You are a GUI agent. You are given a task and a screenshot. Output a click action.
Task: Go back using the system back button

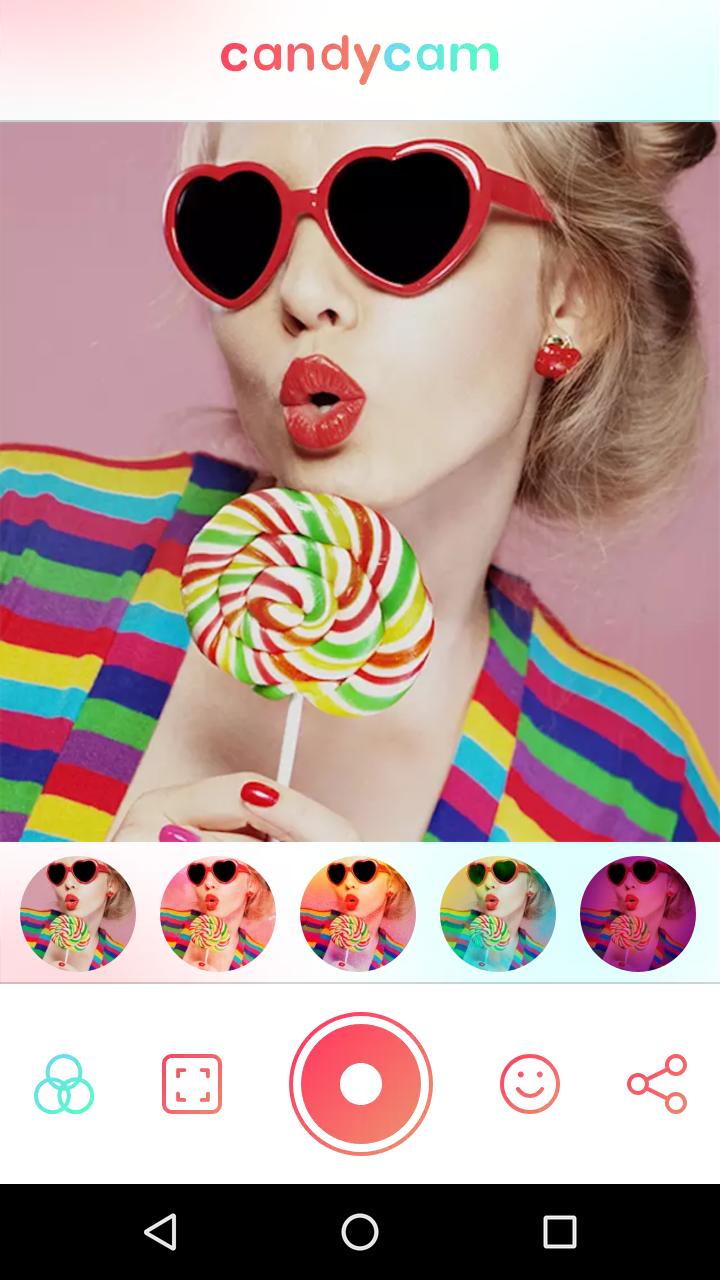pyautogui.click(x=160, y=1232)
